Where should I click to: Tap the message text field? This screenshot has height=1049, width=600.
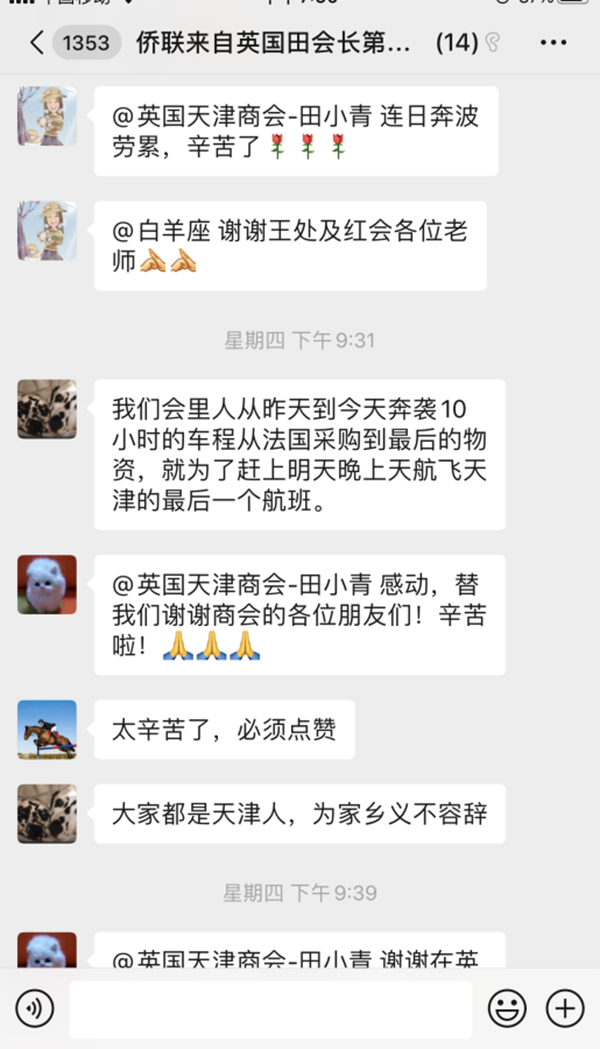pos(270,1008)
